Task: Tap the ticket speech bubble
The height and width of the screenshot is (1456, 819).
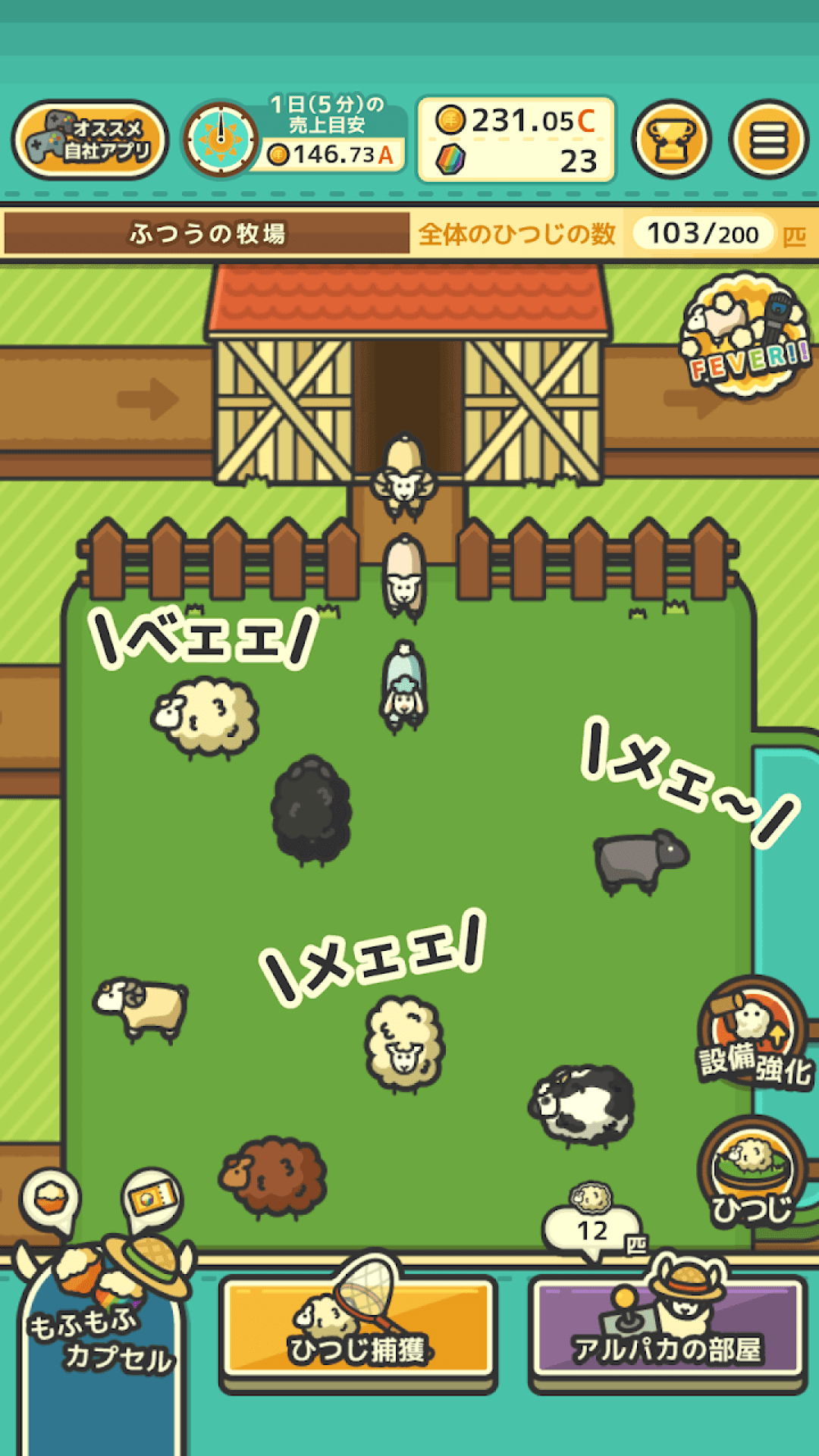Action: pyautogui.click(x=152, y=1199)
